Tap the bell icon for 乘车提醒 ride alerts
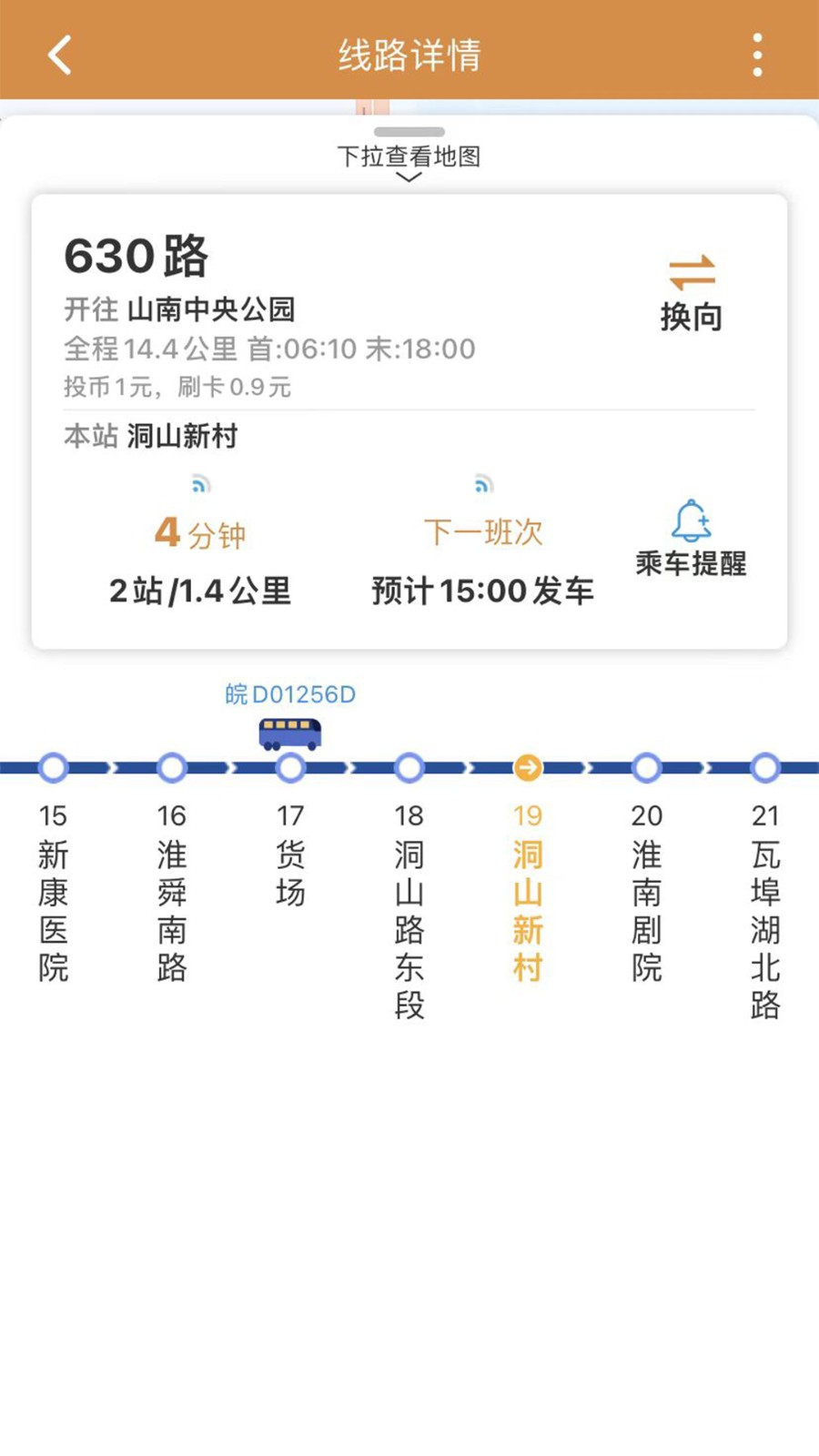The image size is (819, 1456). click(693, 521)
